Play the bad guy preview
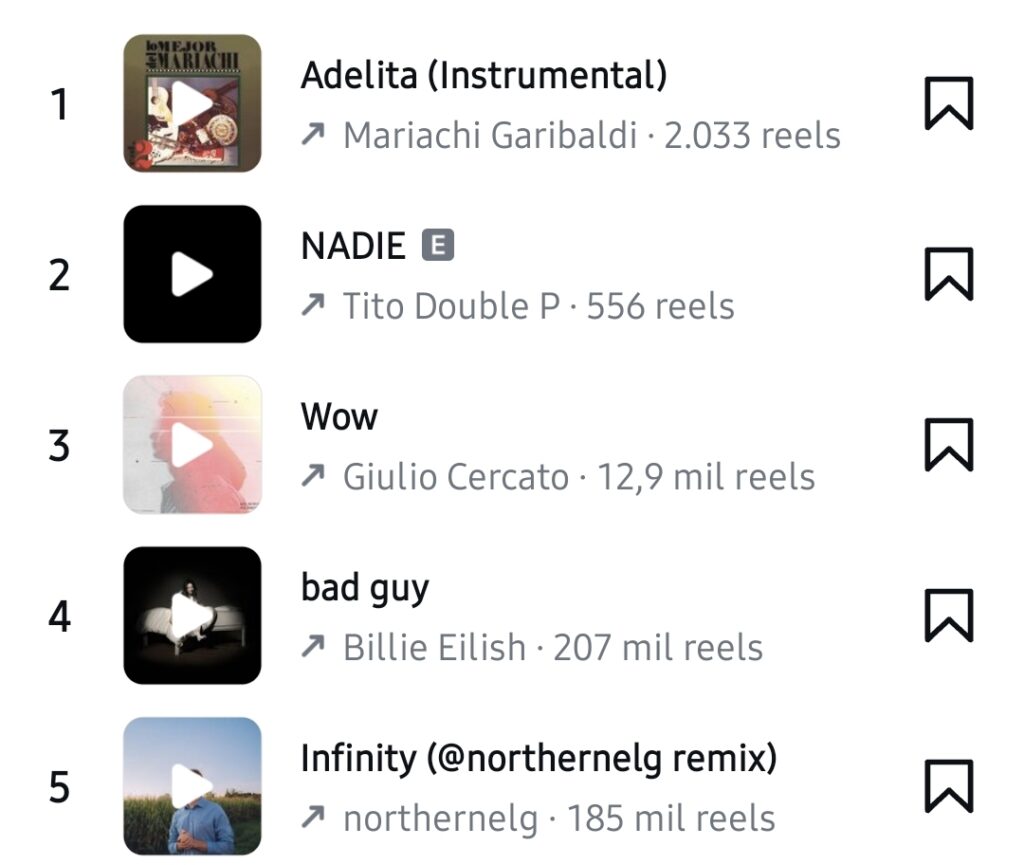 coord(192,615)
